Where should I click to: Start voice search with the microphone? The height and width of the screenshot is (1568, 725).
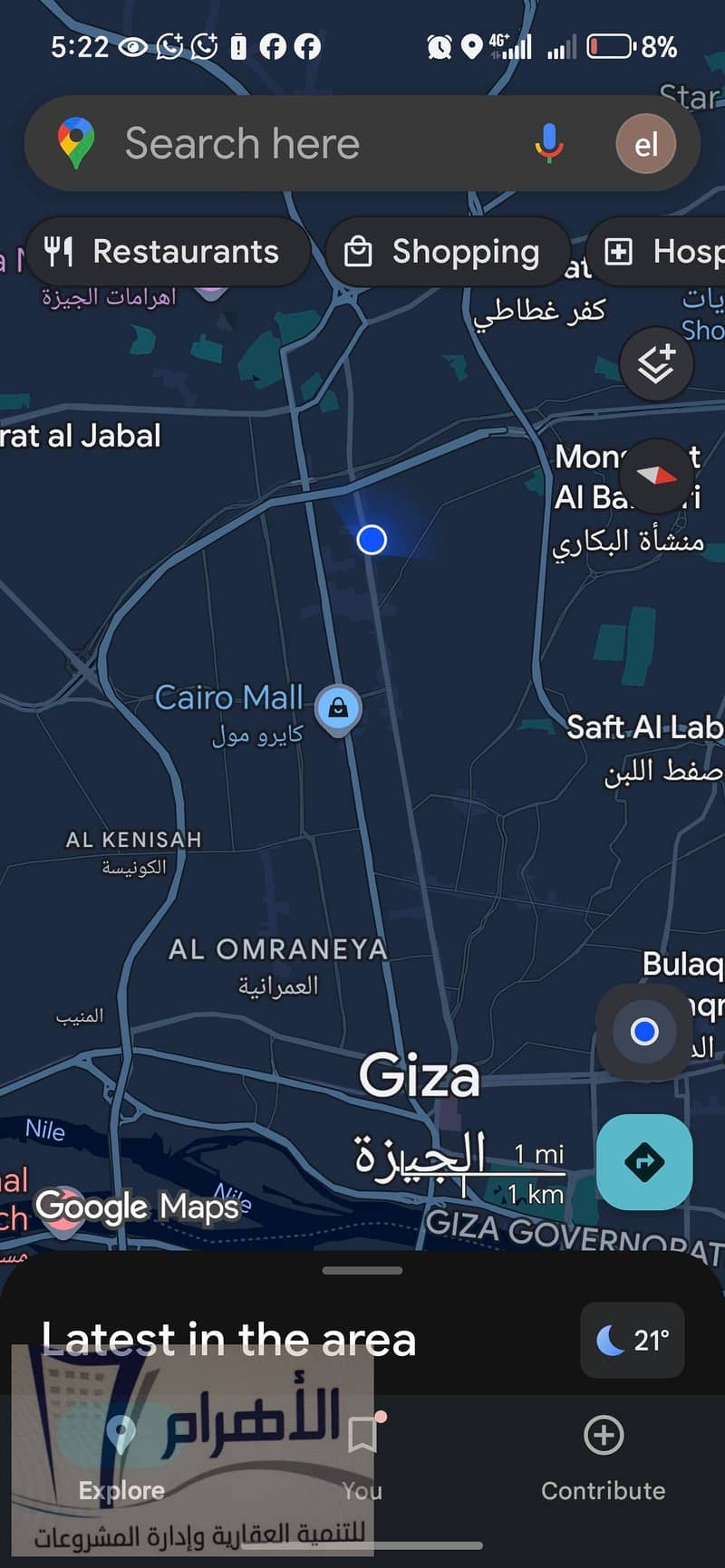548,143
